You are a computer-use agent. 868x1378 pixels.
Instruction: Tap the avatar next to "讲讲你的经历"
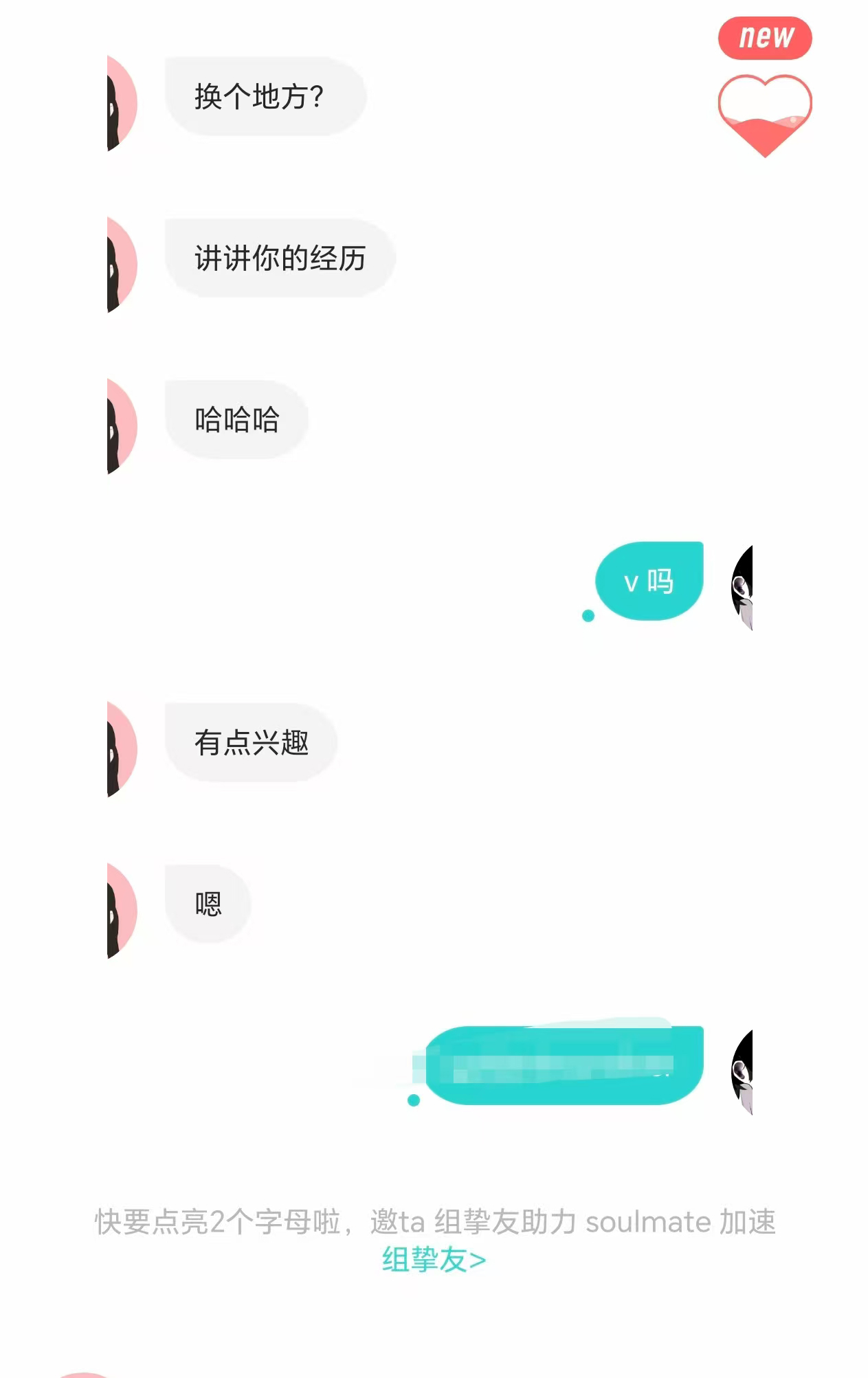[x=122, y=265]
